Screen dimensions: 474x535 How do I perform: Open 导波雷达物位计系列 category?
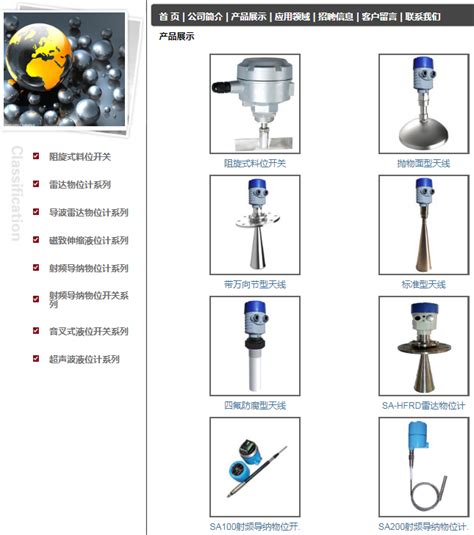pyautogui.click(x=89, y=212)
